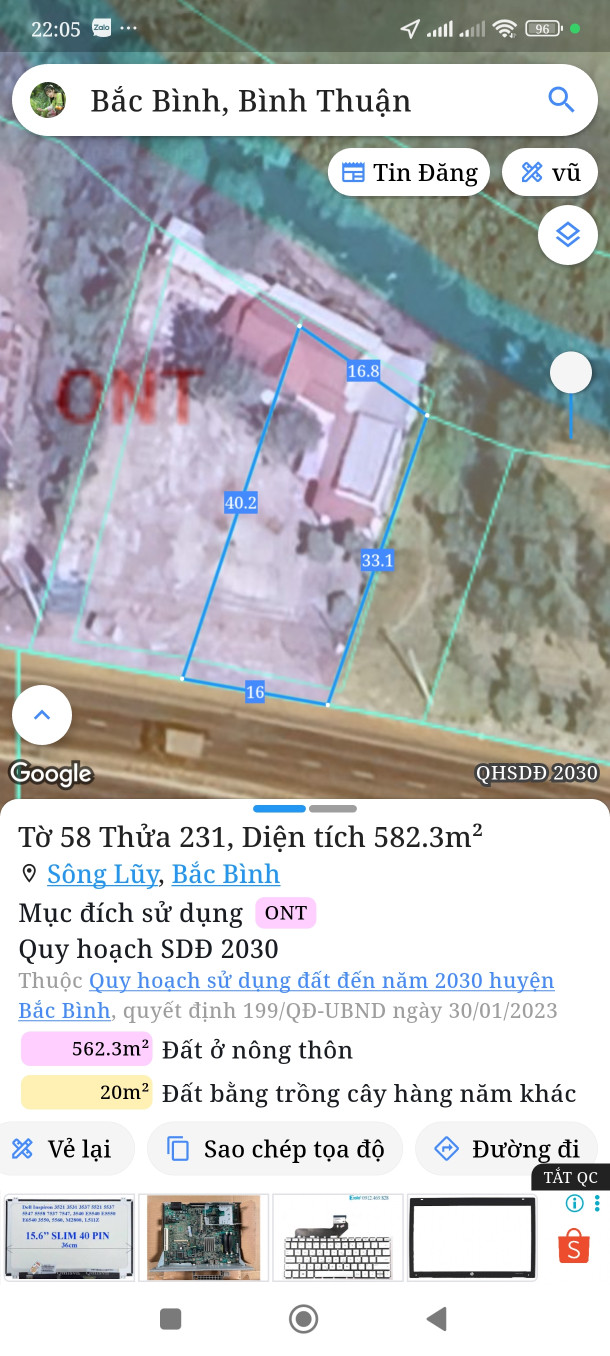Open the map layers button
This screenshot has height=1356, width=610.
567,235
